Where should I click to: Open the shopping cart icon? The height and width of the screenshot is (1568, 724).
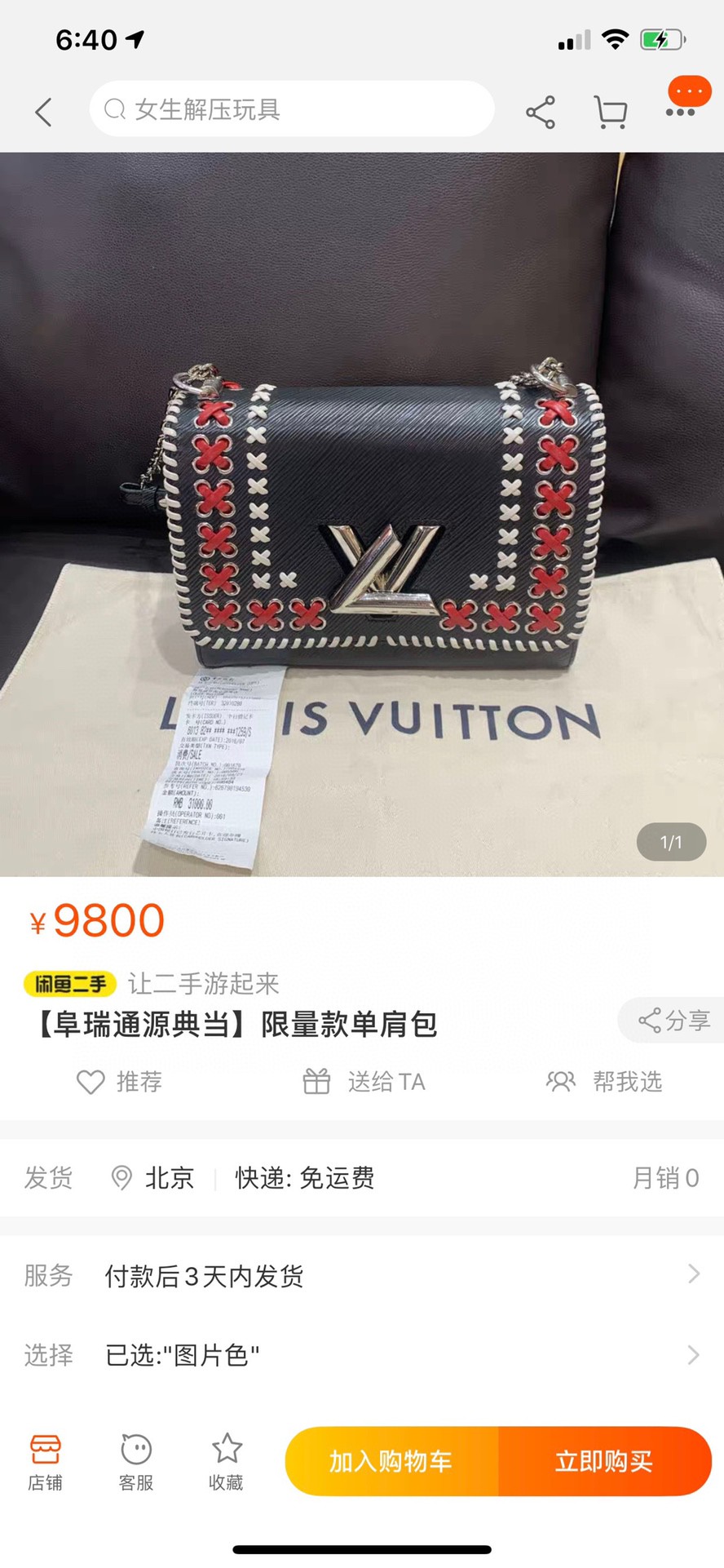click(x=610, y=112)
